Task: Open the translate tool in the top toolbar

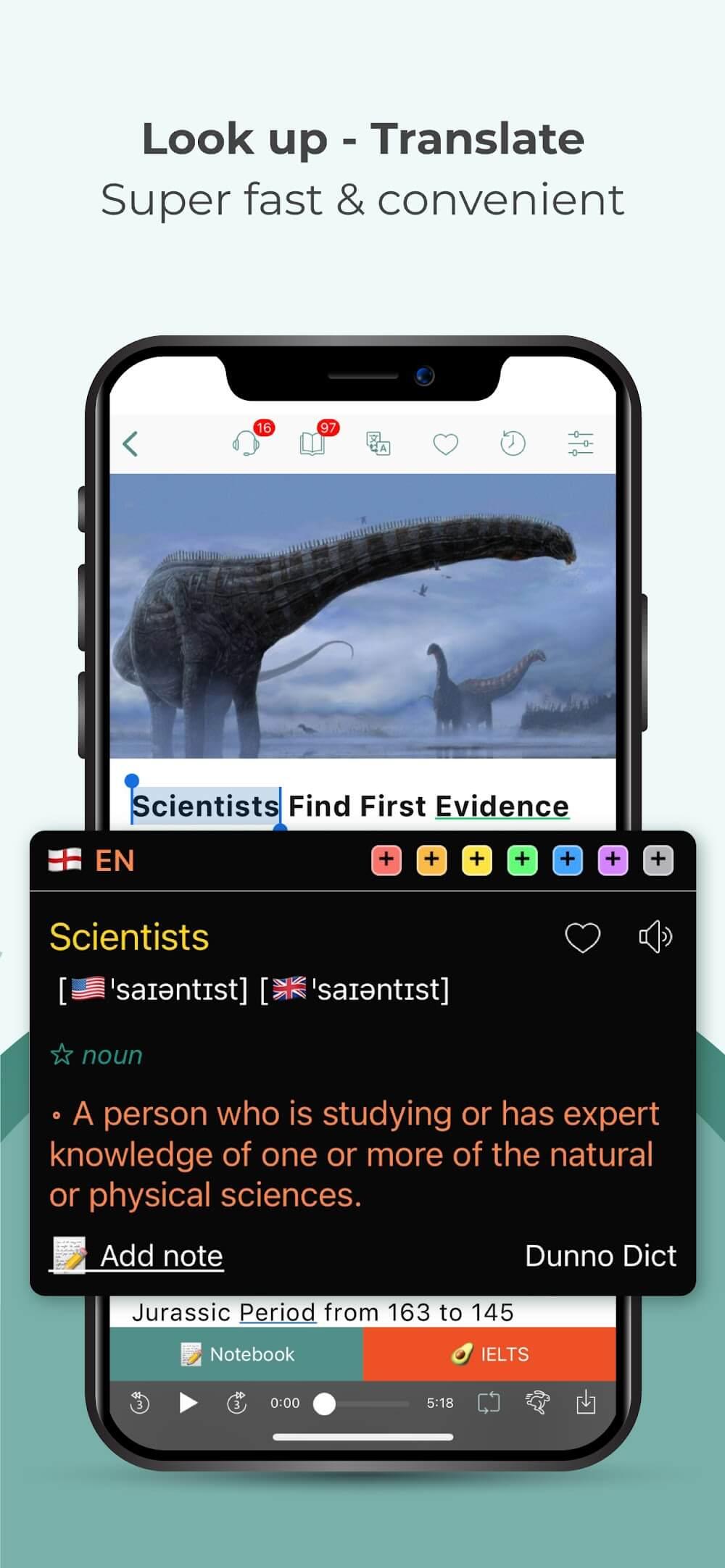Action: point(377,443)
